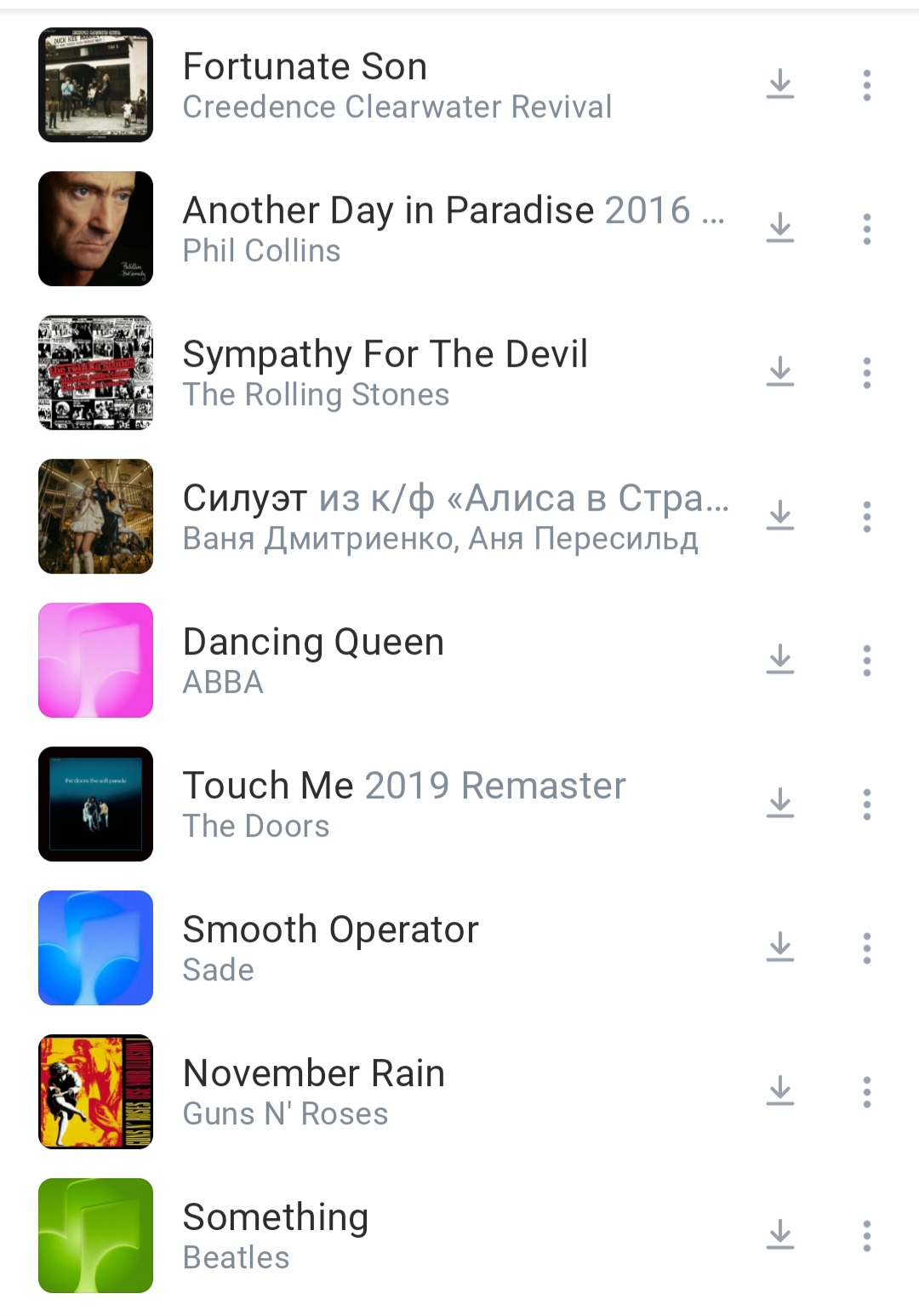The width and height of the screenshot is (919, 1316).
Task: Download Dancing Queen by ABBA
Action: point(780,661)
